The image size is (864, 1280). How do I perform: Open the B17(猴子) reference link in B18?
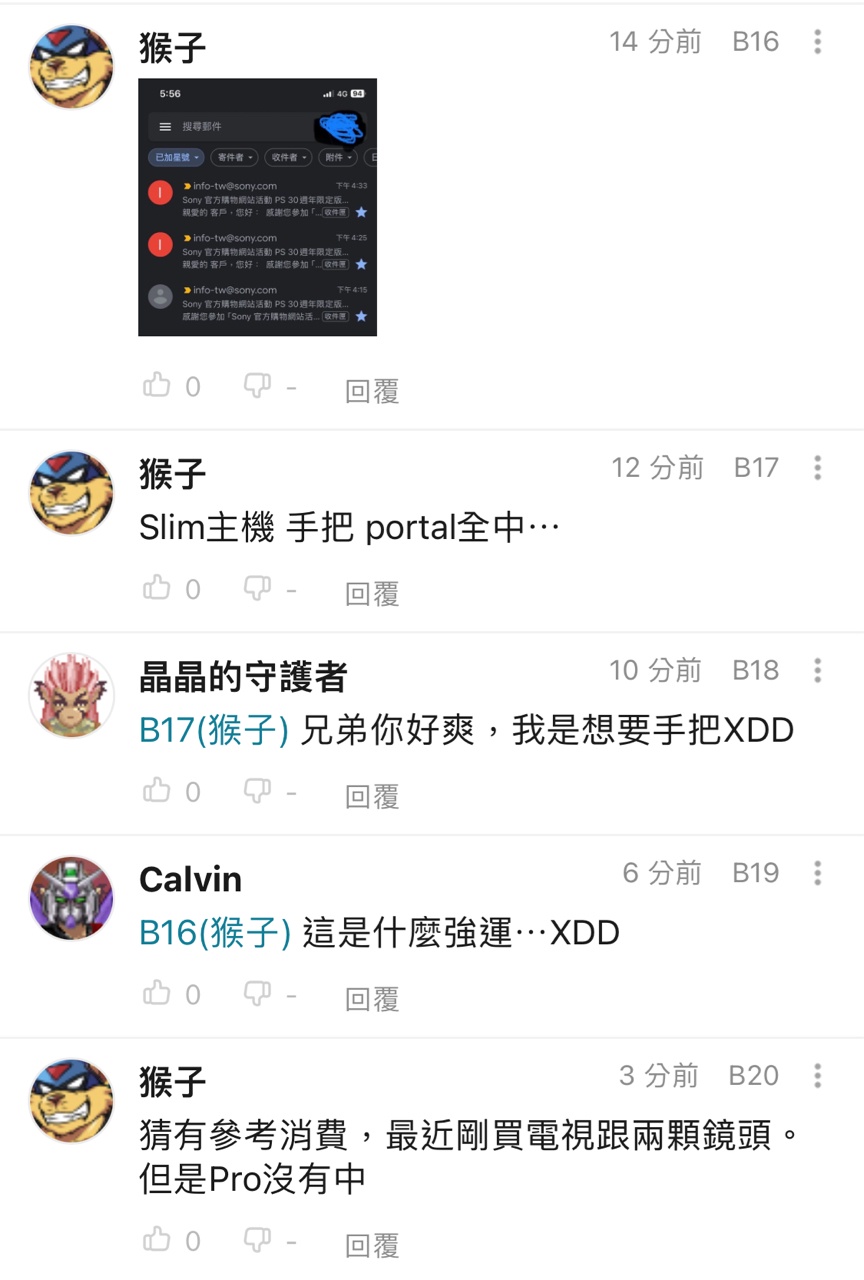[214, 731]
